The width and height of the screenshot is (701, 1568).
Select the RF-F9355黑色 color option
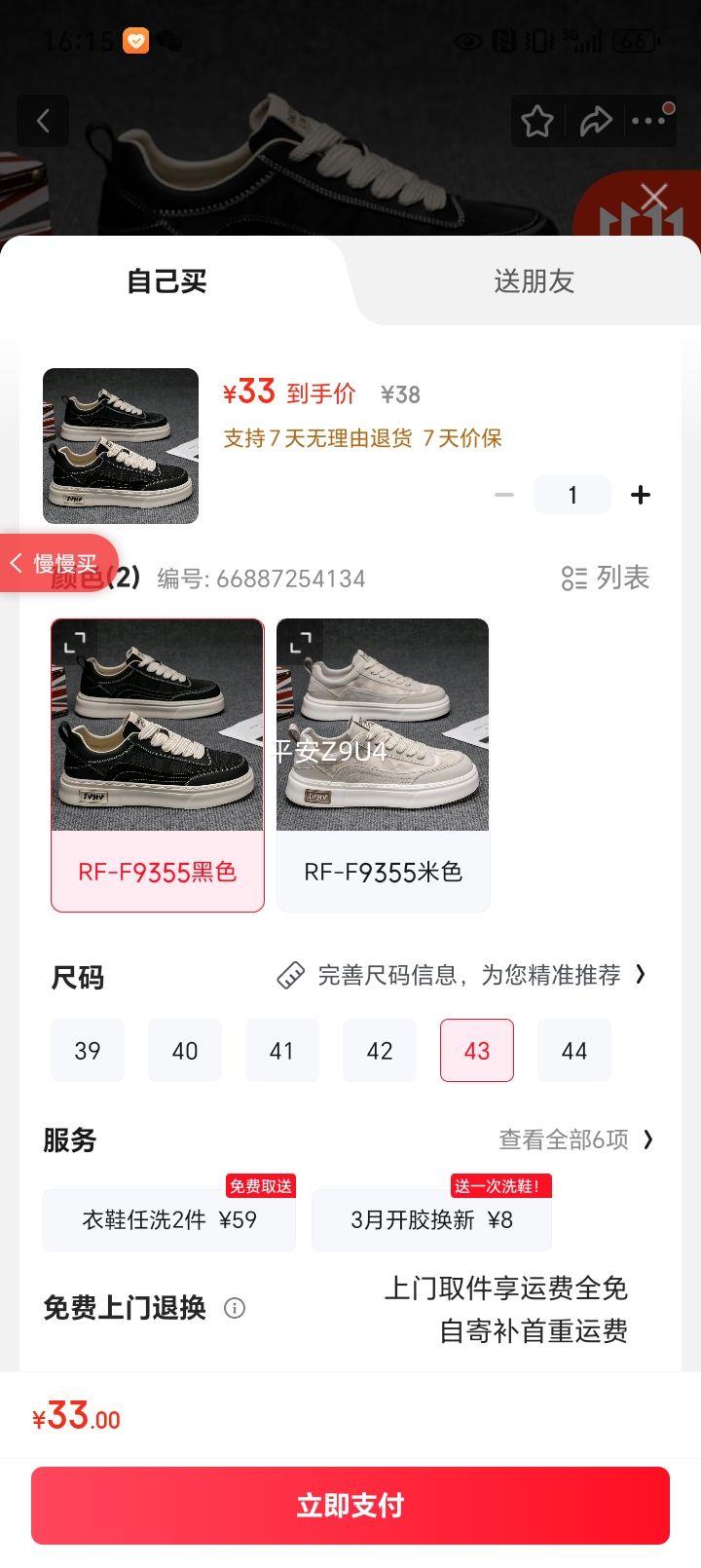click(x=158, y=765)
